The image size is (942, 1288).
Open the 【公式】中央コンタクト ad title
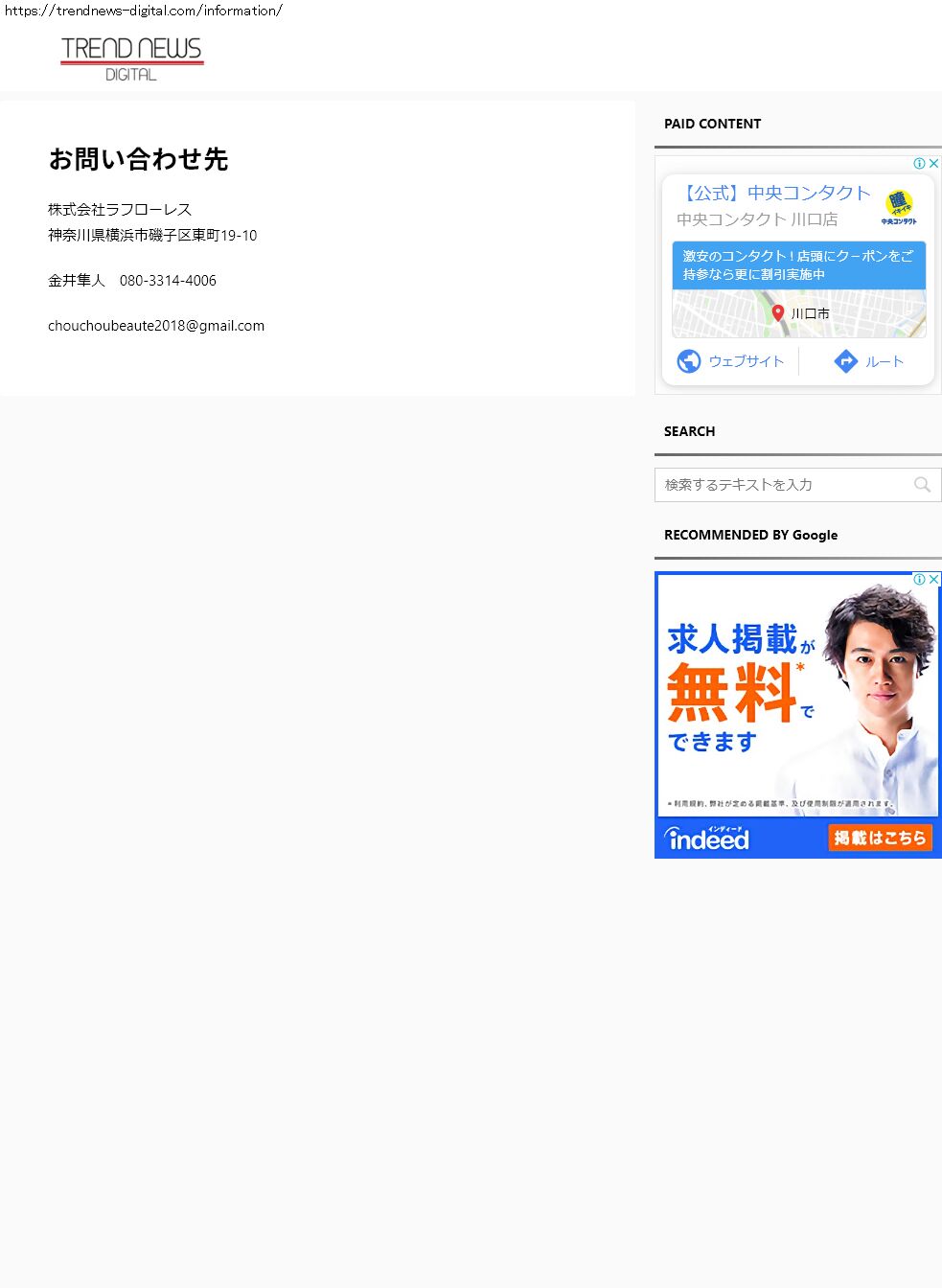(x=774, y=193)
